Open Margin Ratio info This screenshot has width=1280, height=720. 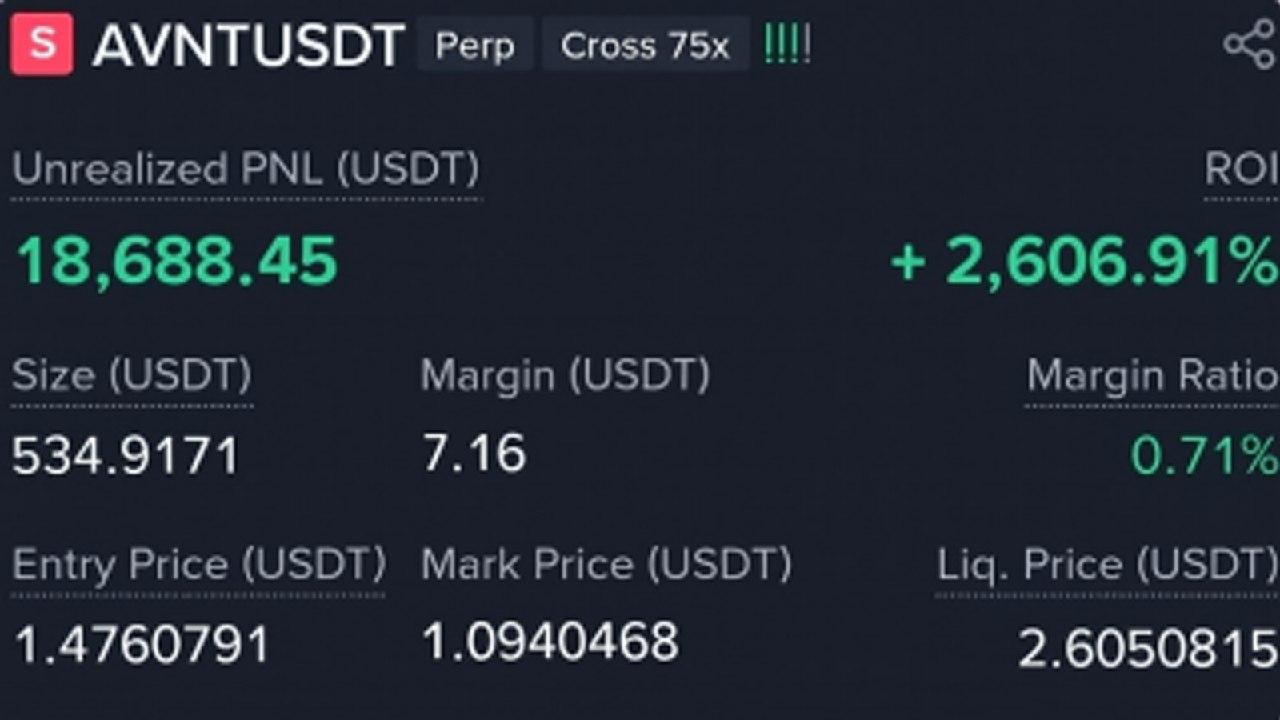coord(1152,376)
